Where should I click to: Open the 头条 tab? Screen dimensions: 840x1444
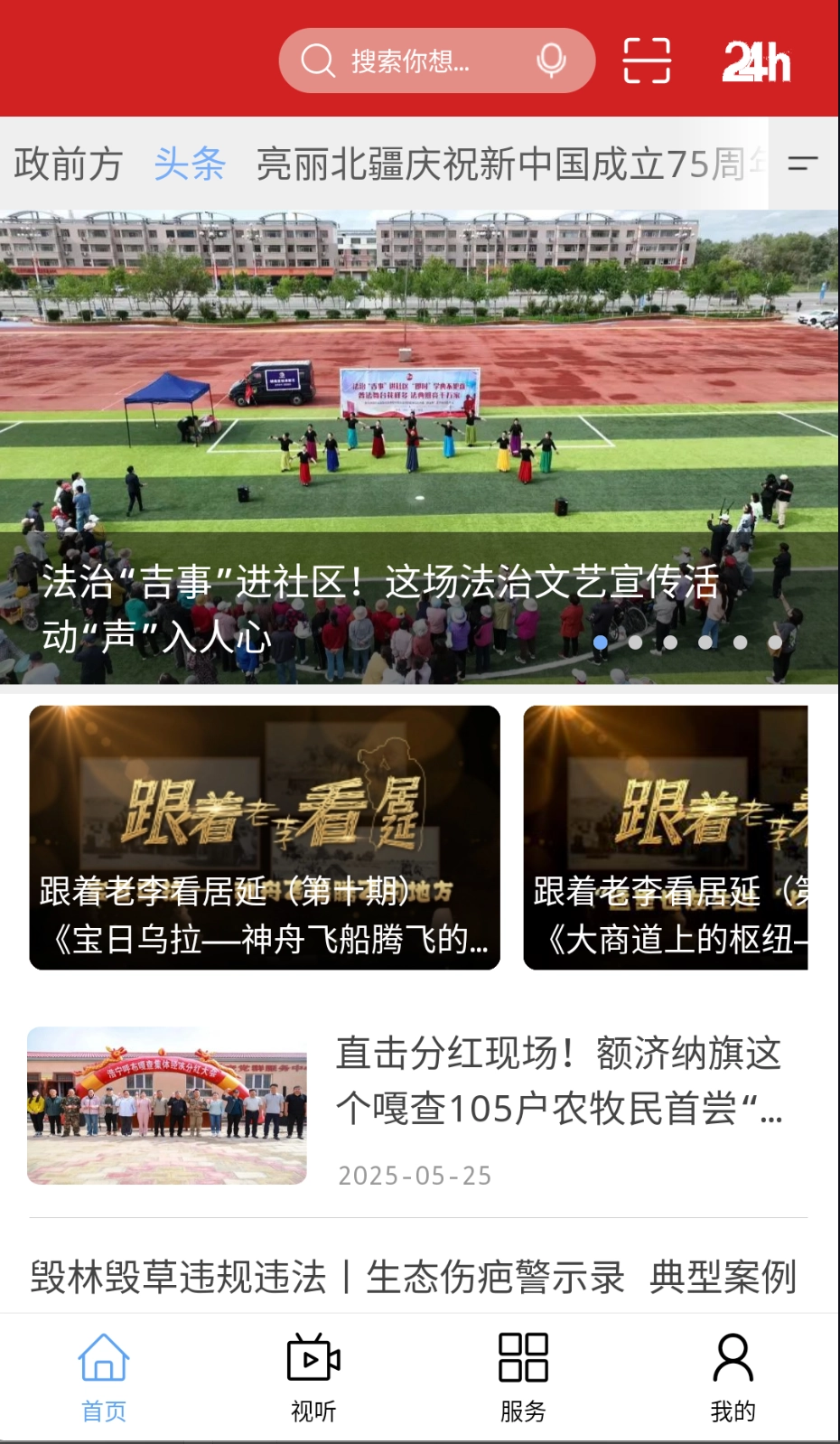[x=189, y=165]
